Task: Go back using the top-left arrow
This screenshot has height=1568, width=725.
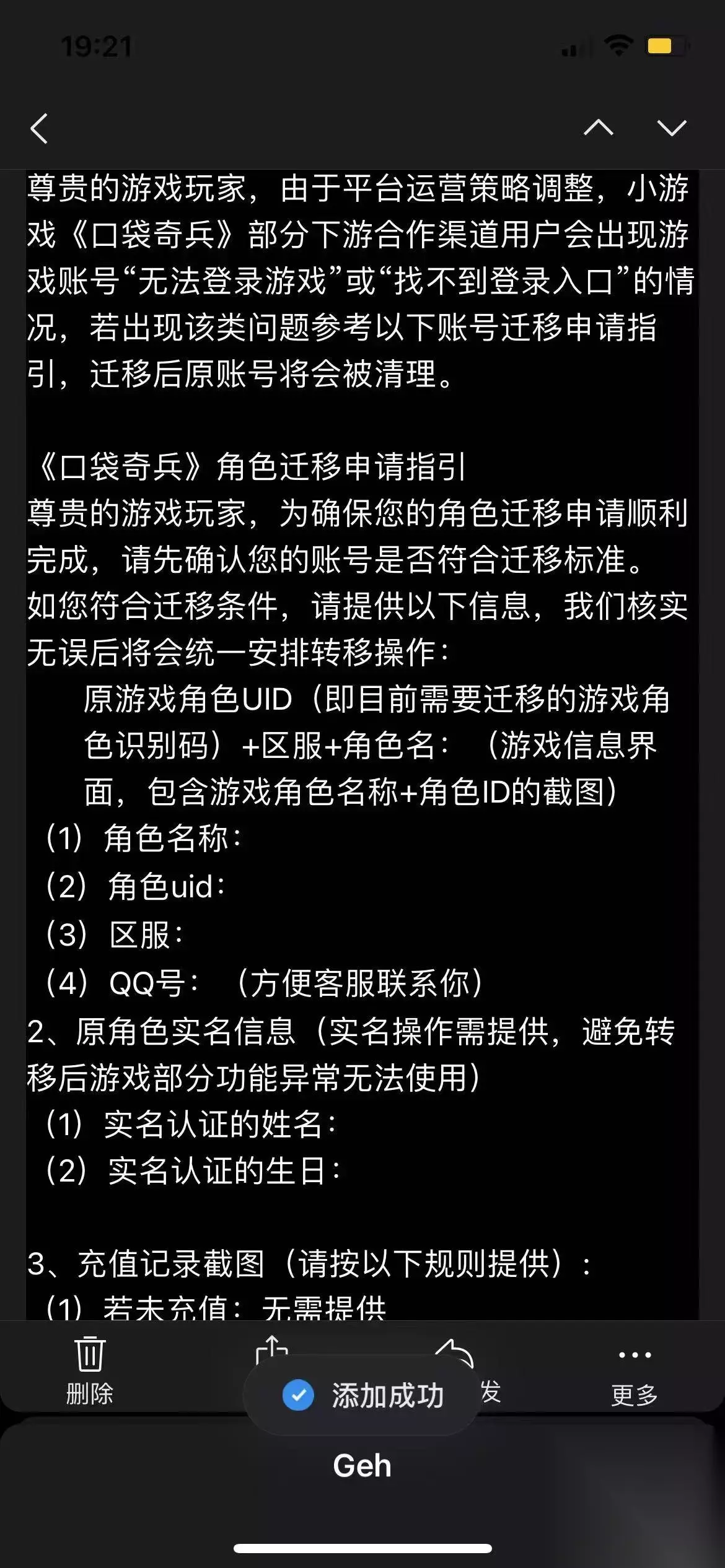Action: click(x=39, y=128)
